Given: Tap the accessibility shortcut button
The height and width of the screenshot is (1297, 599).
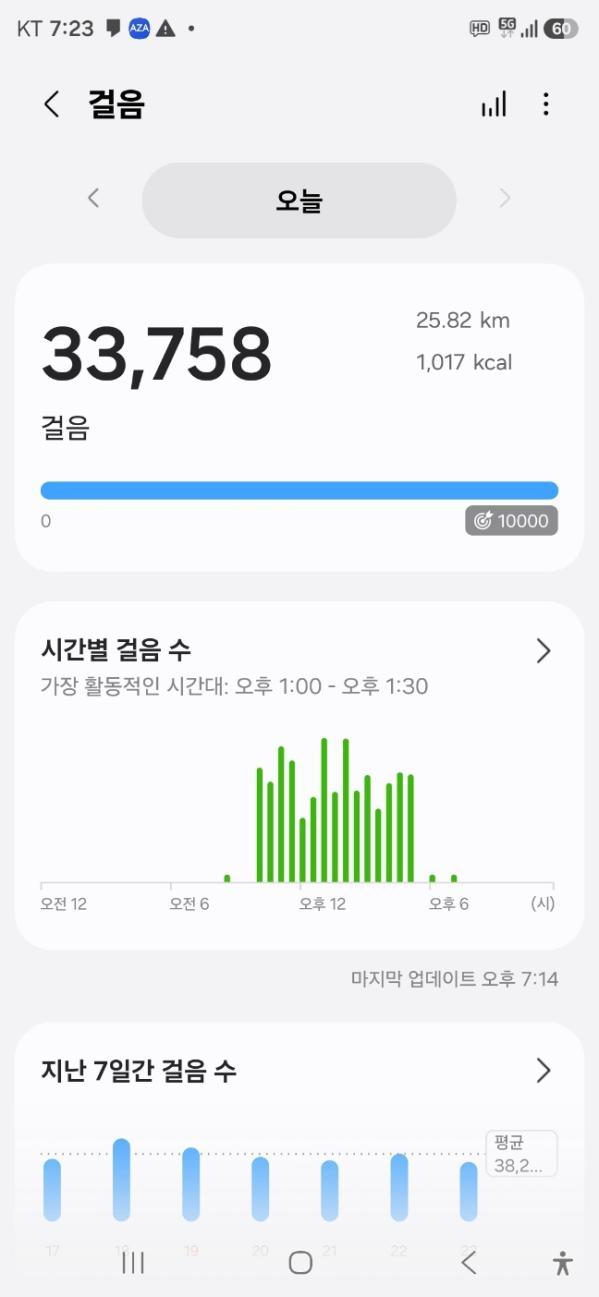Looking at the screenshot, I should pyautogui.click(x=562, y=1262).
